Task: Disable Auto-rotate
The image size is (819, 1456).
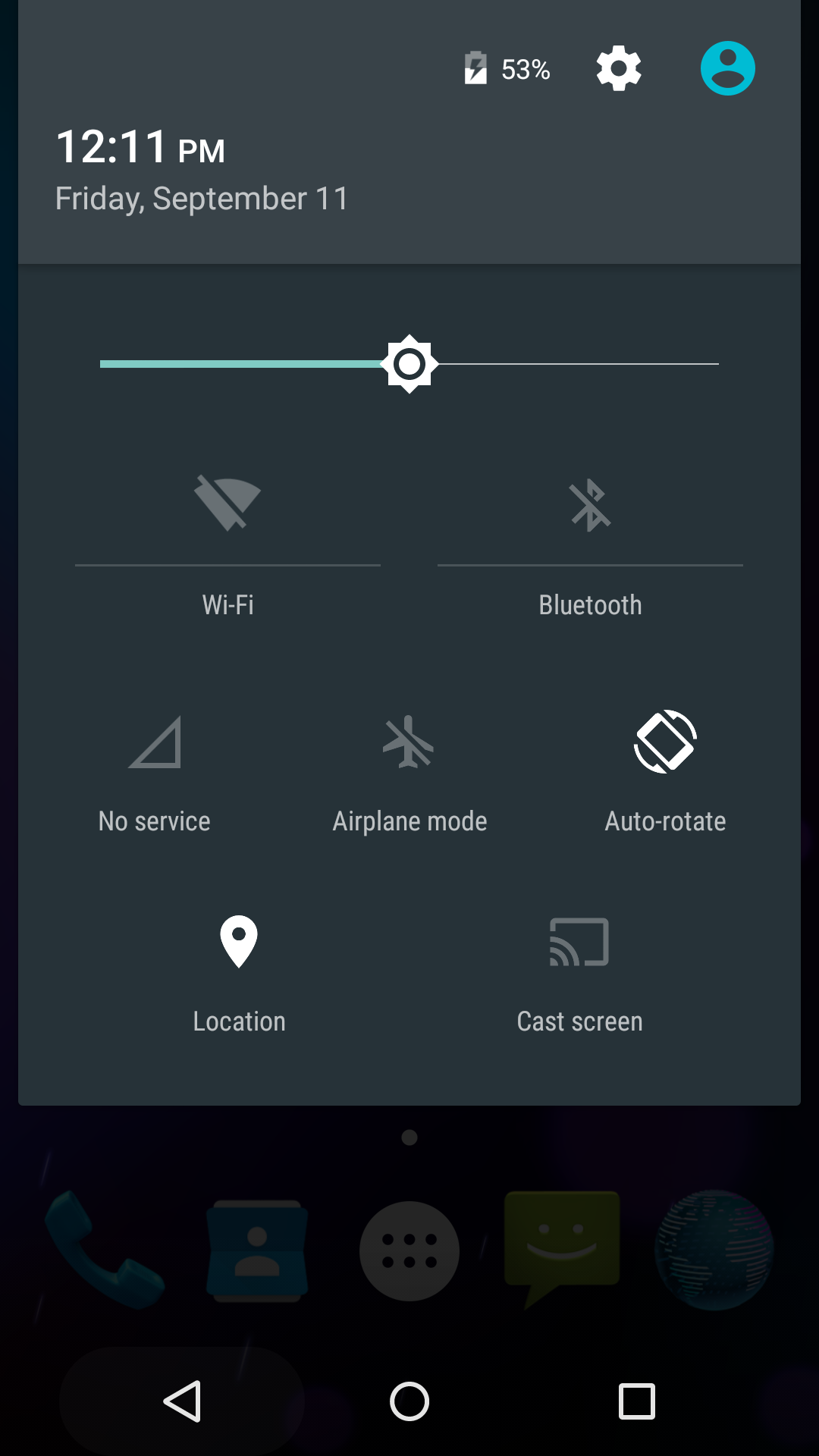Action: click(x=665, y=773)
